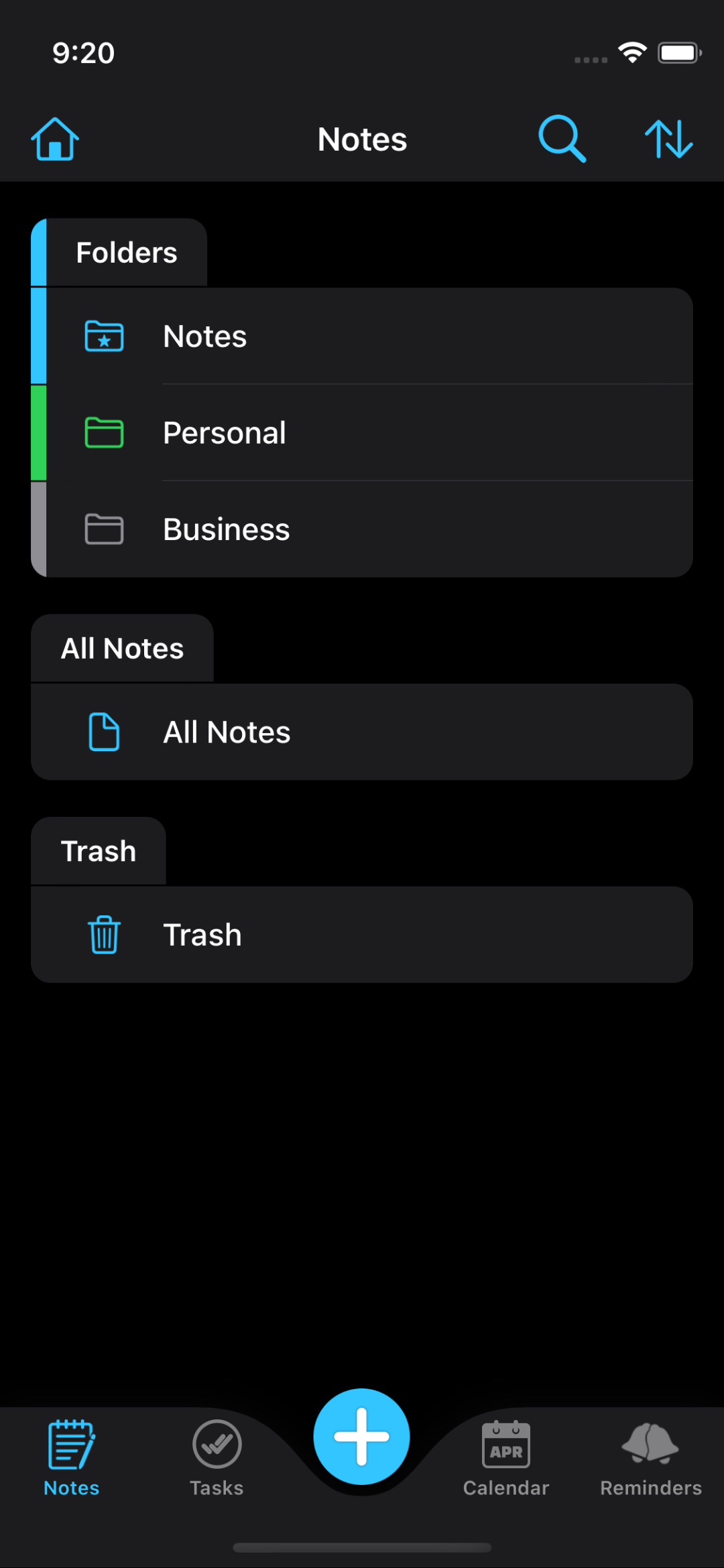Image resolution: width=724 pixels, height=1568 pixels.
Task: Open the Notes folder
Action: 362,336
